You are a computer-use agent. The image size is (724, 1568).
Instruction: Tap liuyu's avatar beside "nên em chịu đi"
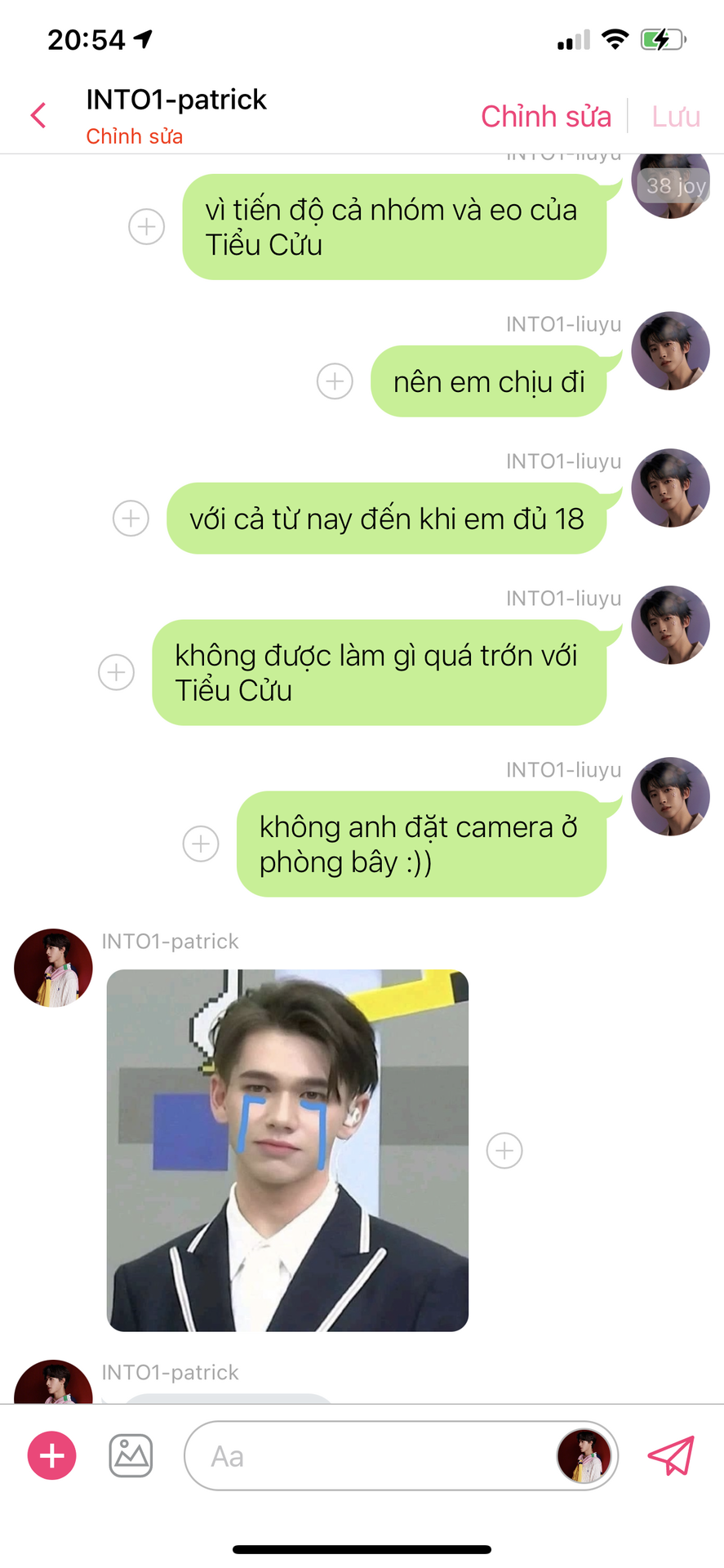pyautogui.click(x=670, y=351)
